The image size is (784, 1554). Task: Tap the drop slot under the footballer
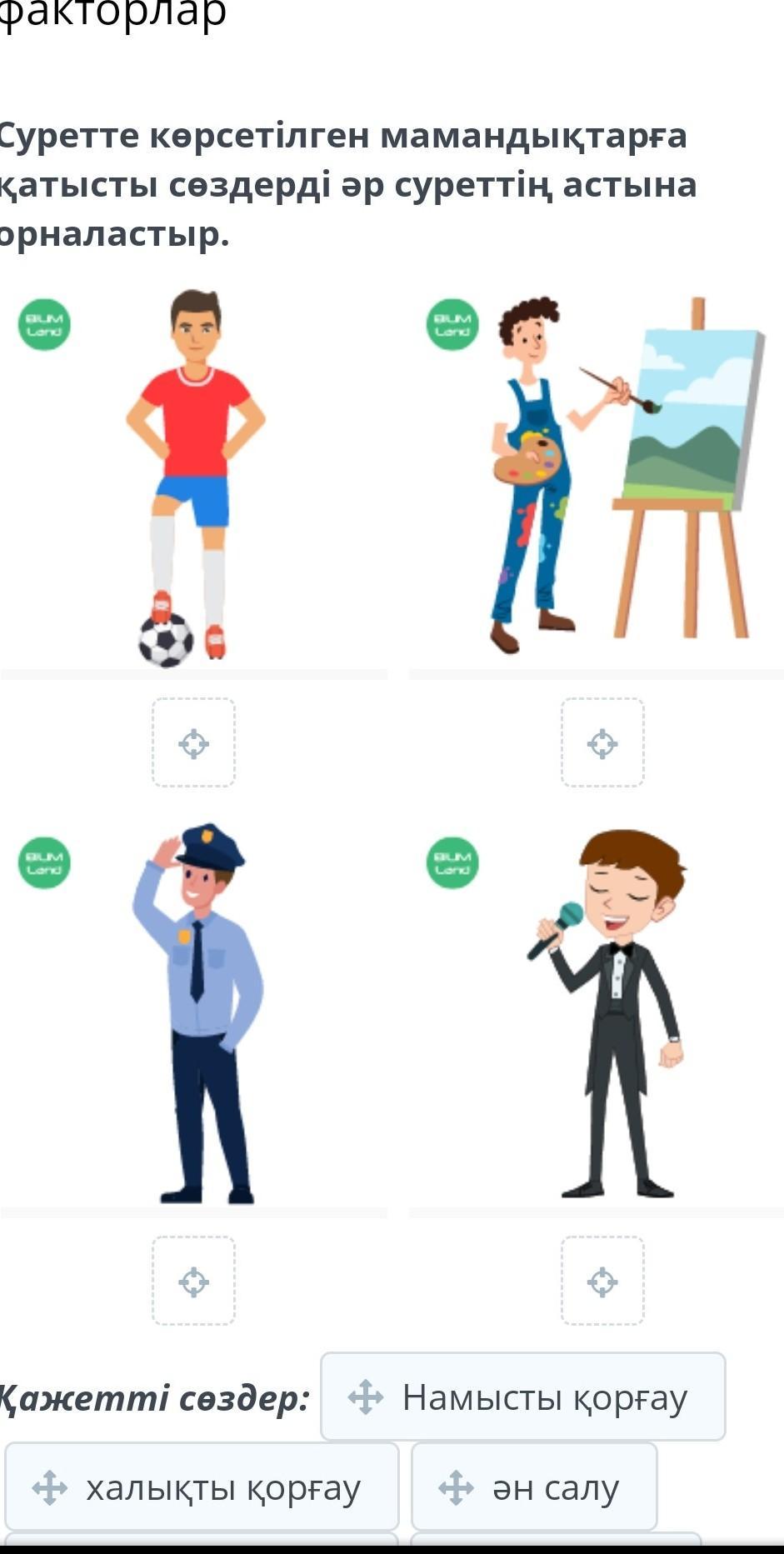tap(193, 742)
